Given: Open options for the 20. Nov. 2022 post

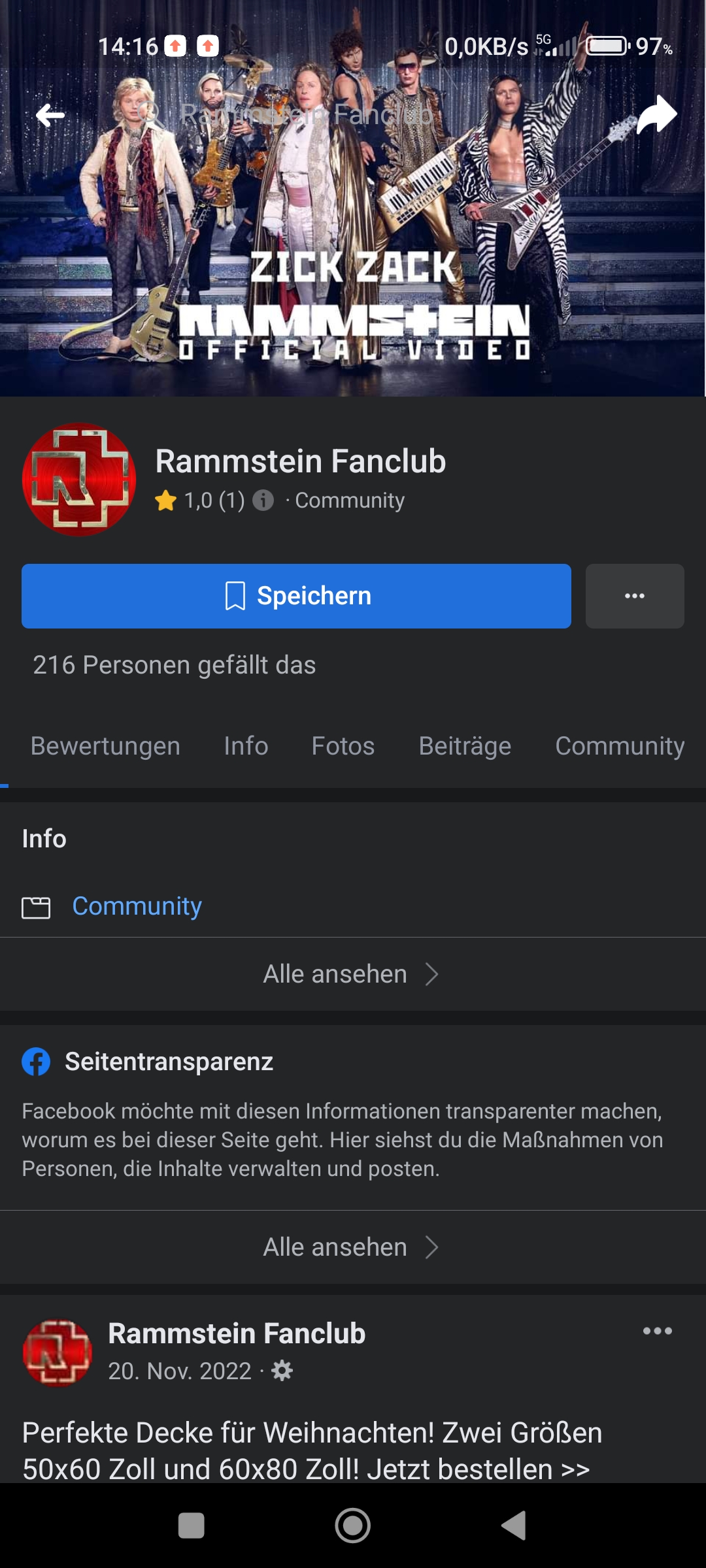Looking at the screenshot, I should [x=657, y=1331].
